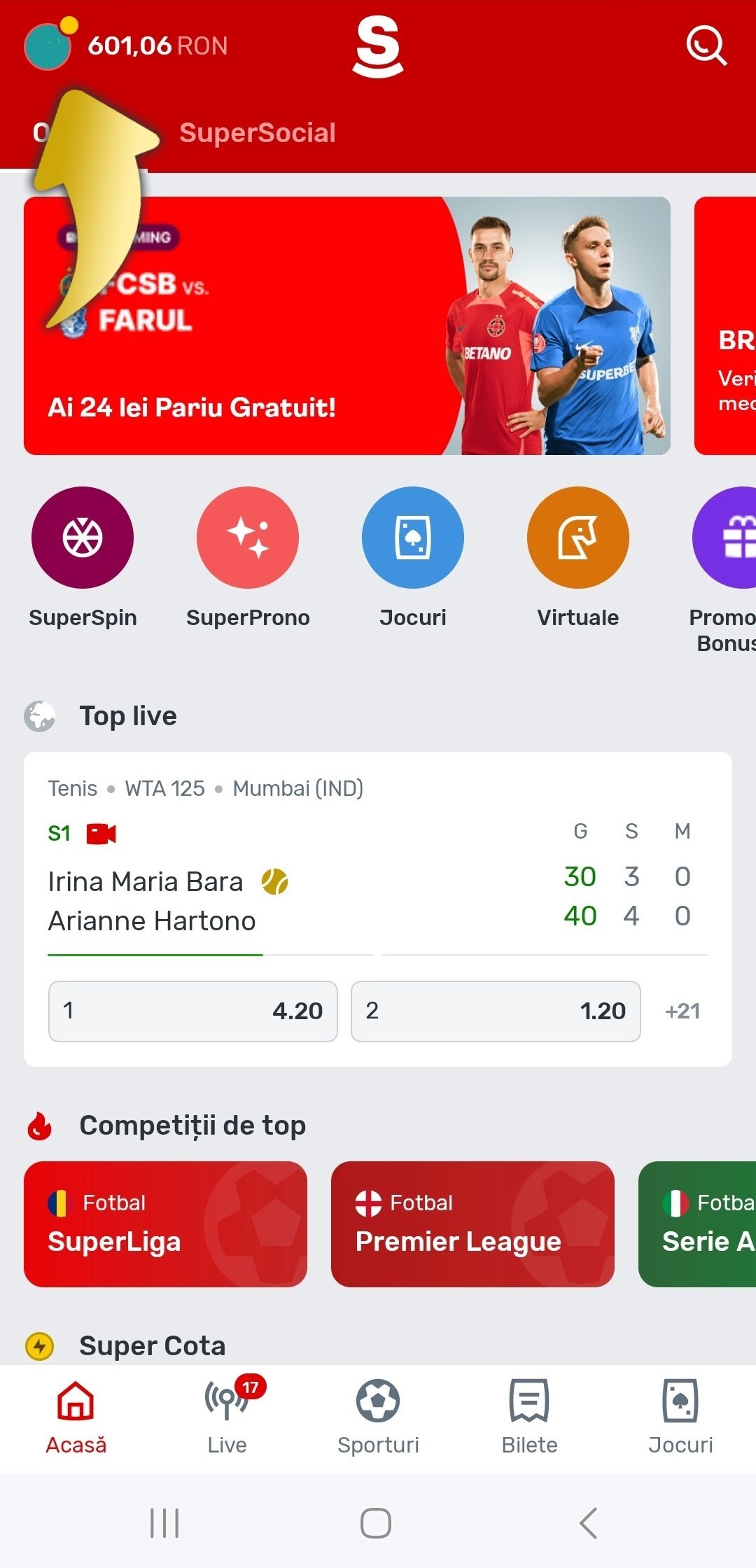Open the search icon
Viewport: 756px width, 1568px height.
point(706,46)
